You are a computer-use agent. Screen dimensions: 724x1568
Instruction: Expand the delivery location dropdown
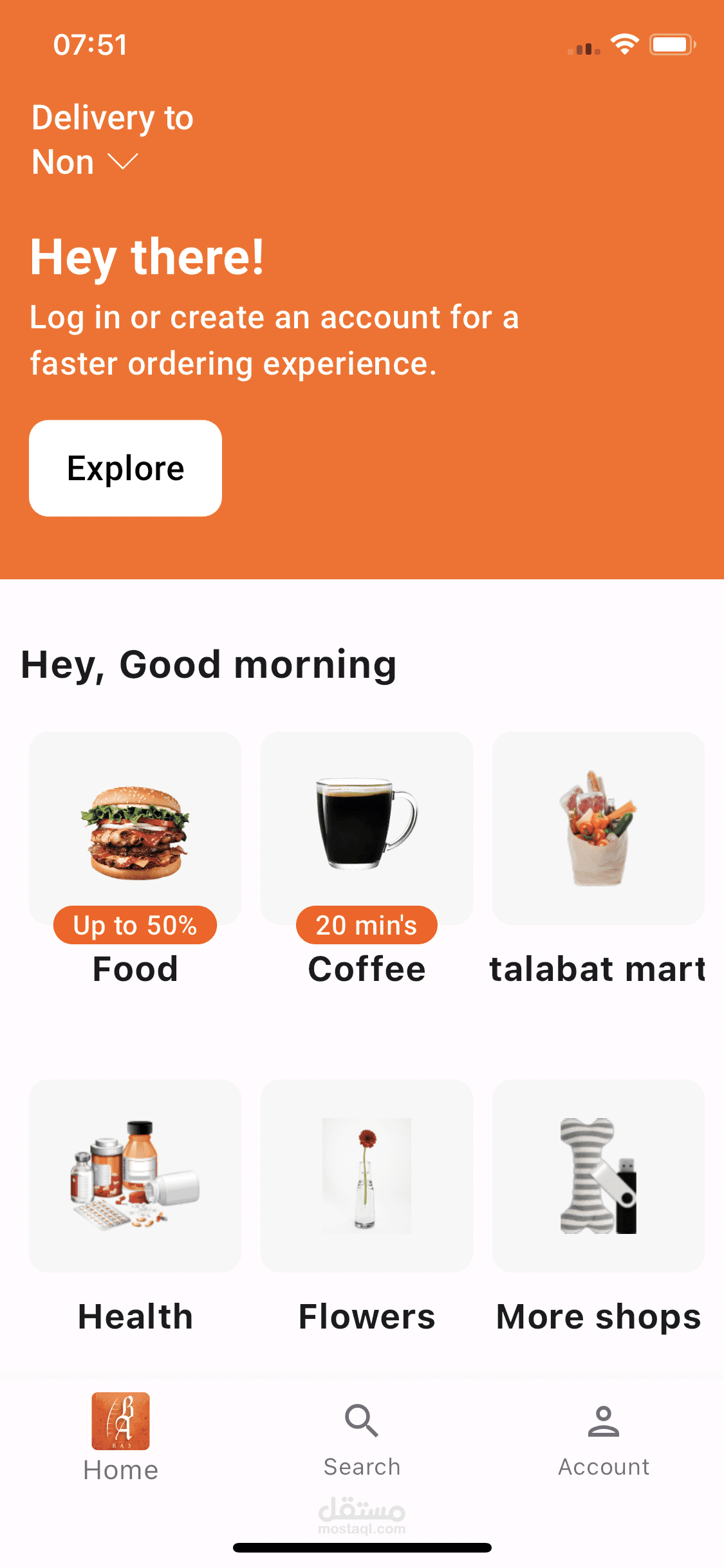[x=122, y=162]
